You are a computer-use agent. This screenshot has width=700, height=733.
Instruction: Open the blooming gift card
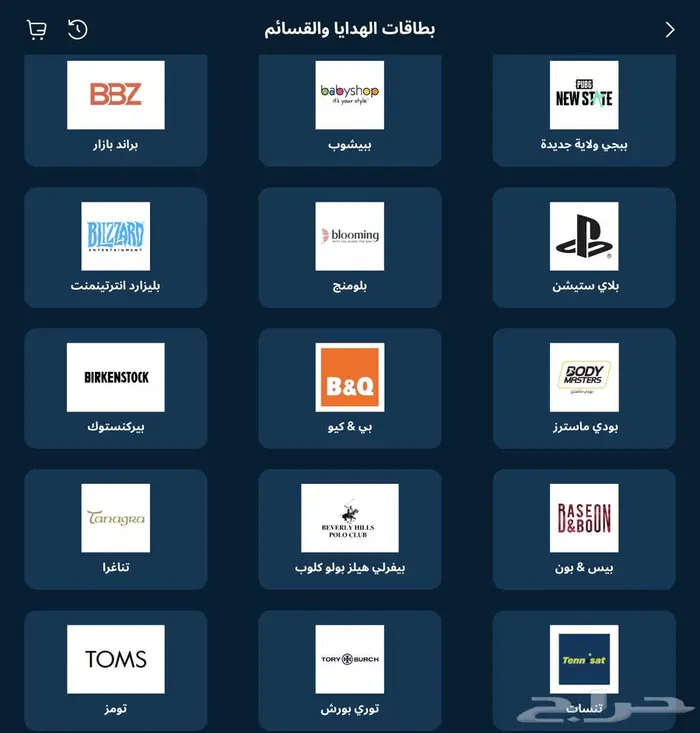pyautogui.click(x=349, y=247)
